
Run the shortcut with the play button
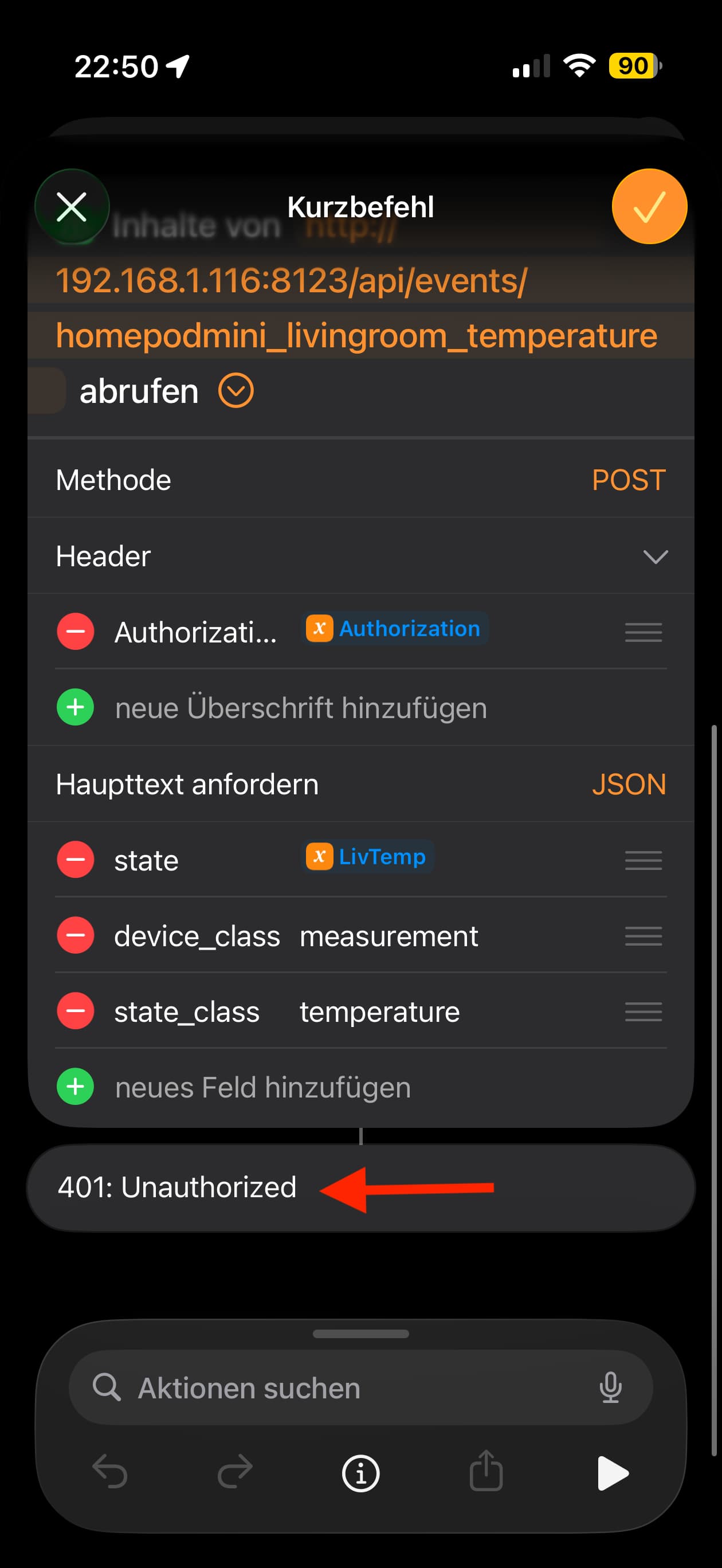coord(612,1473)
